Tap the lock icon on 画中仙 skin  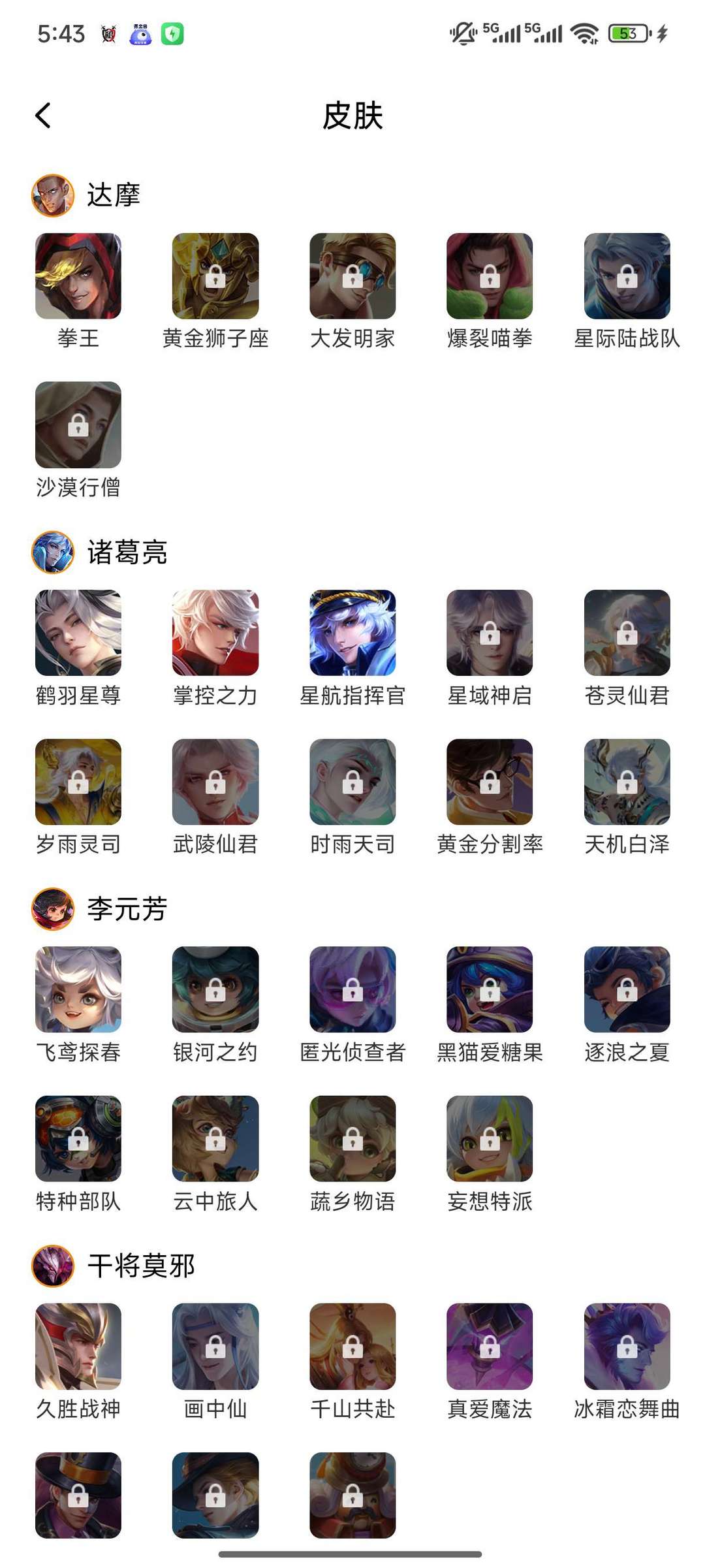coord(214,1351)
